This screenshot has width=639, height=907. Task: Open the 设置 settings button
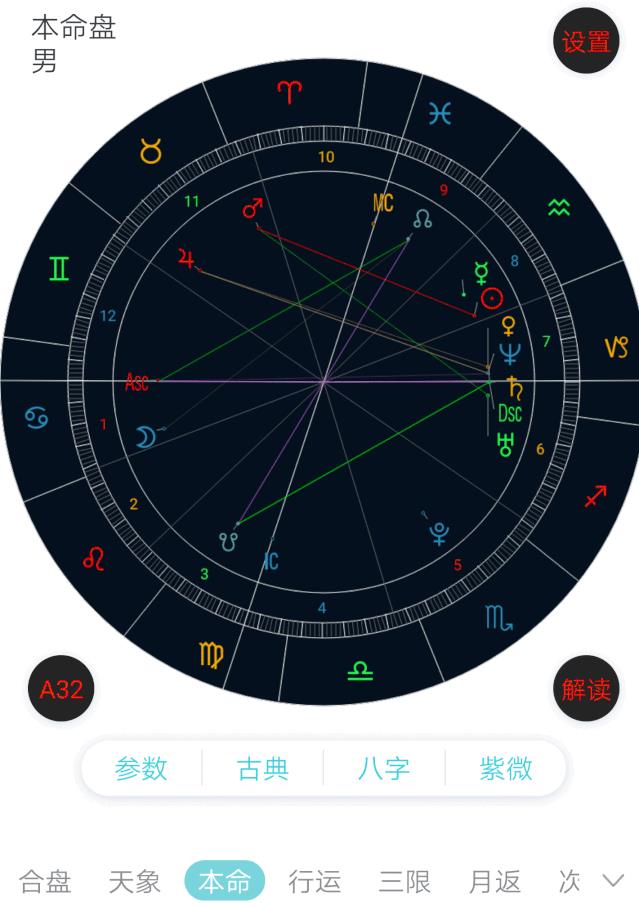[x=586, y=41]
